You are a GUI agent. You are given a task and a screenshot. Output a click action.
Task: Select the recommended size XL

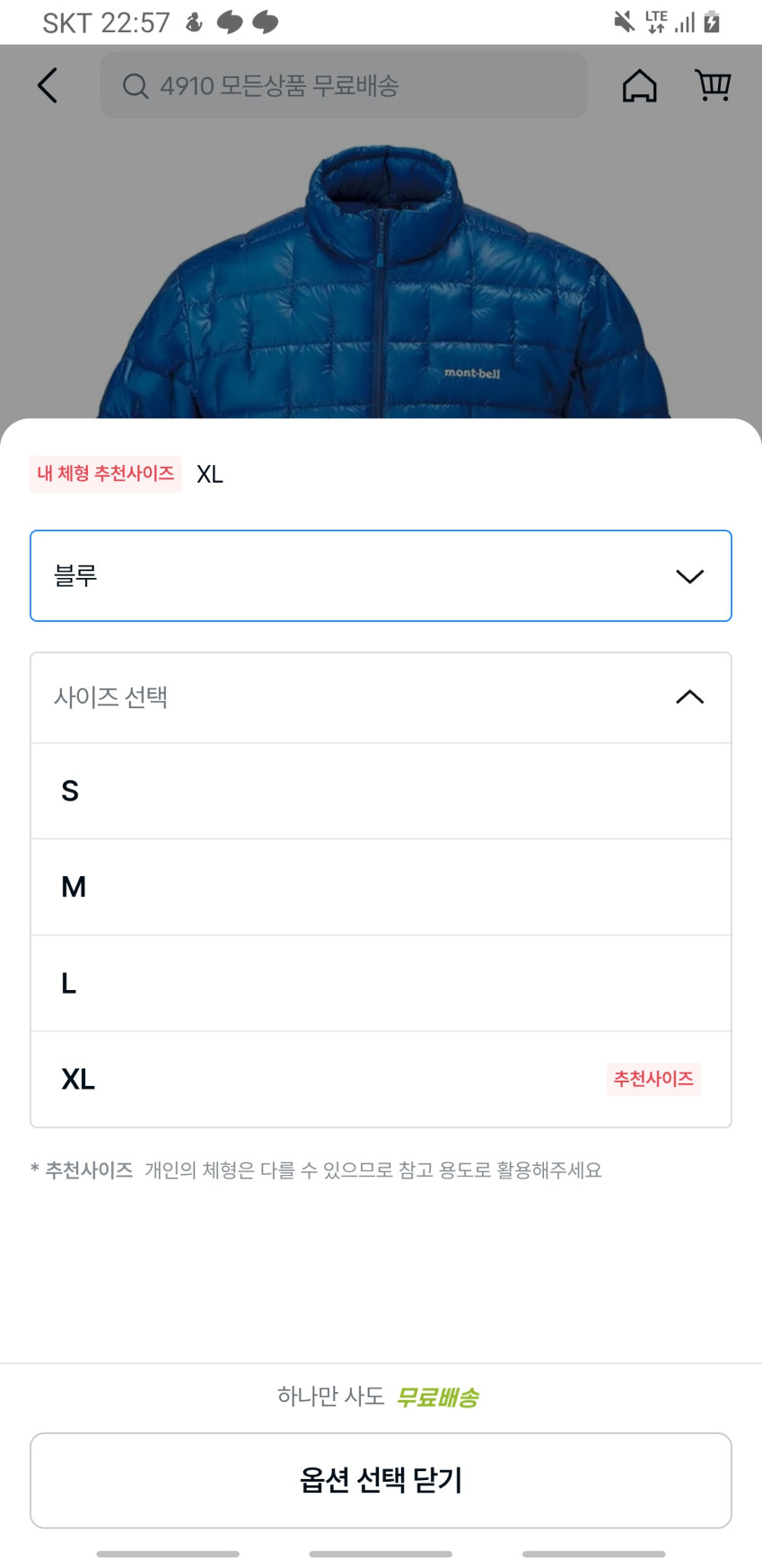(x=381, y=1079)
